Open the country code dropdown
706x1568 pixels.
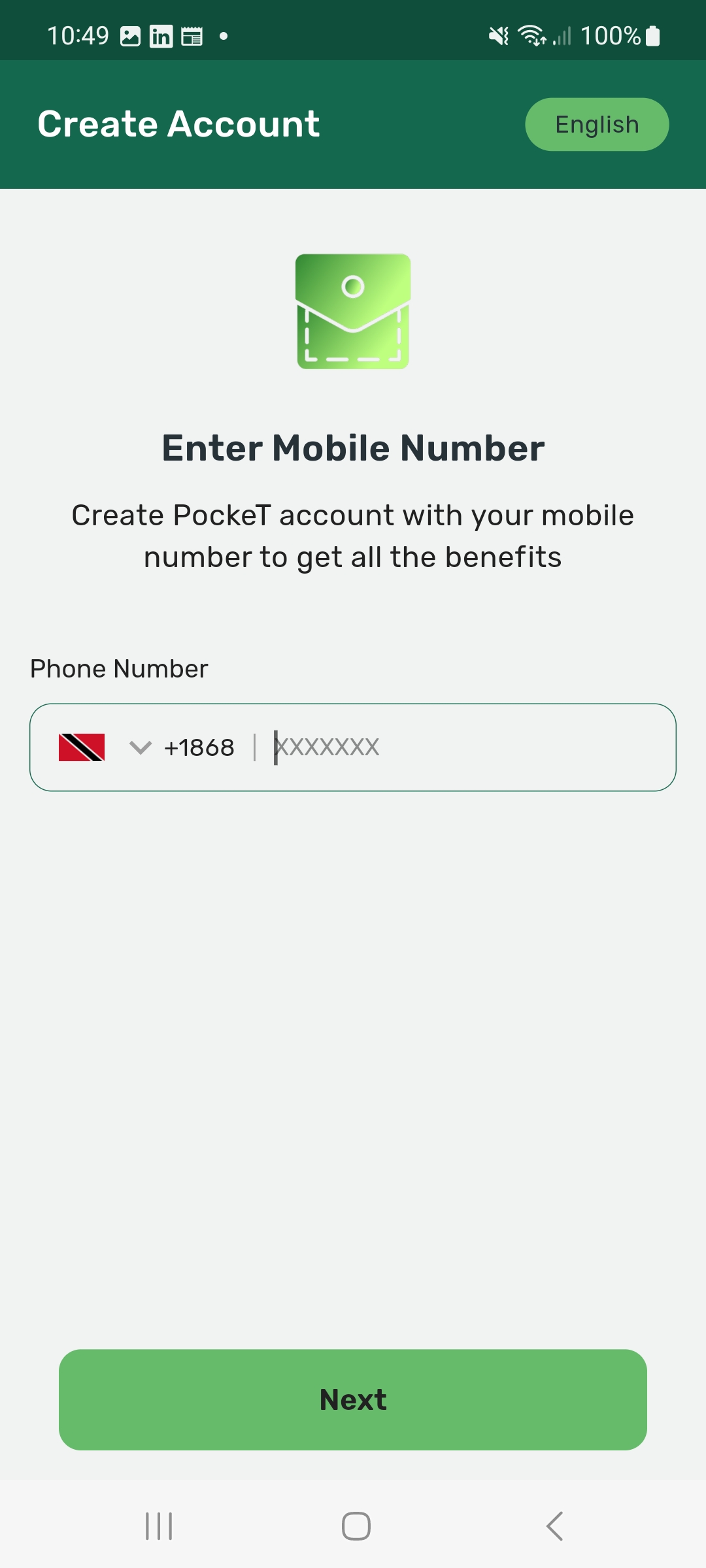coord(140,747)
